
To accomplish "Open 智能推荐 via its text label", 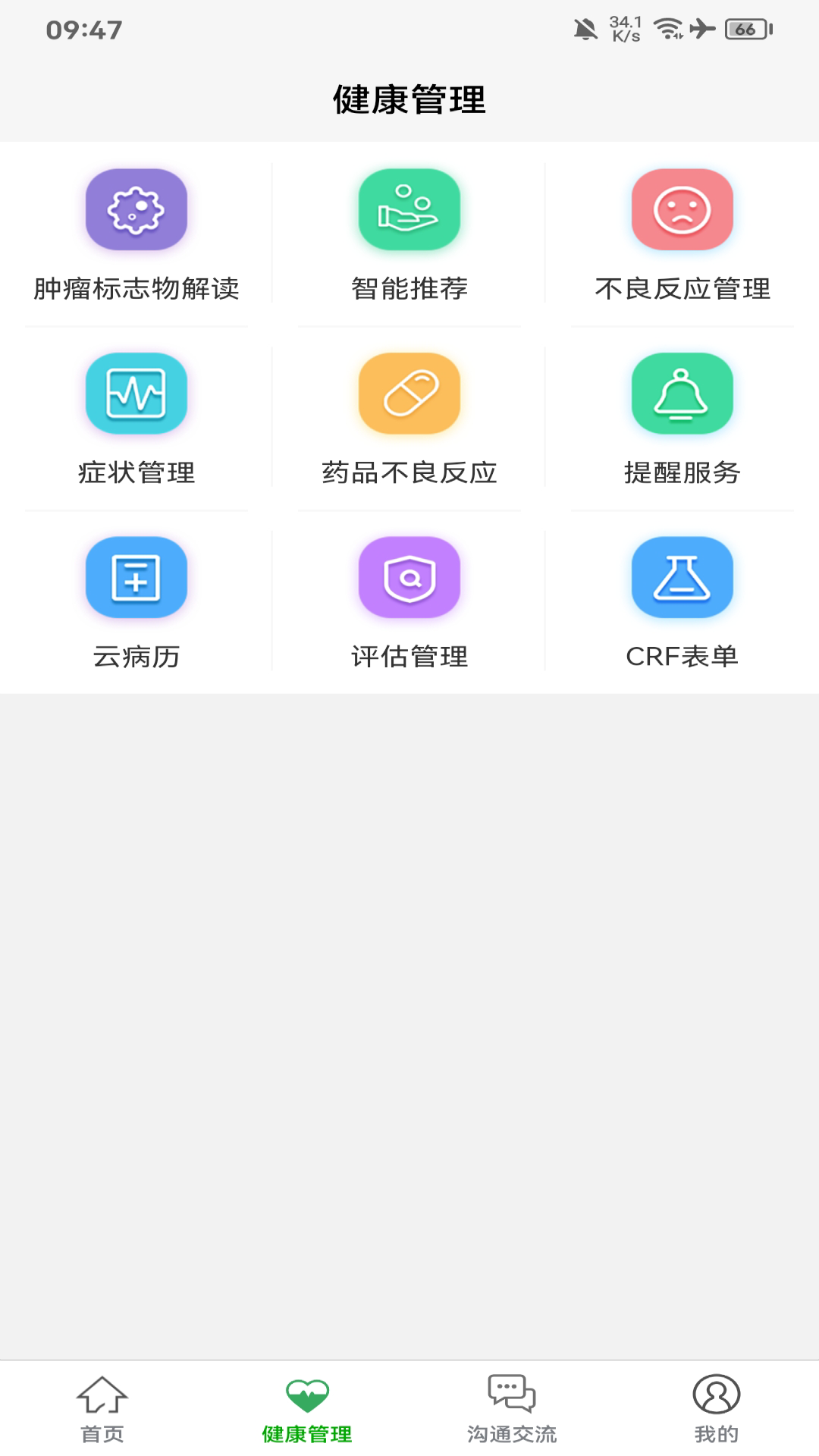I will [409, 287].
